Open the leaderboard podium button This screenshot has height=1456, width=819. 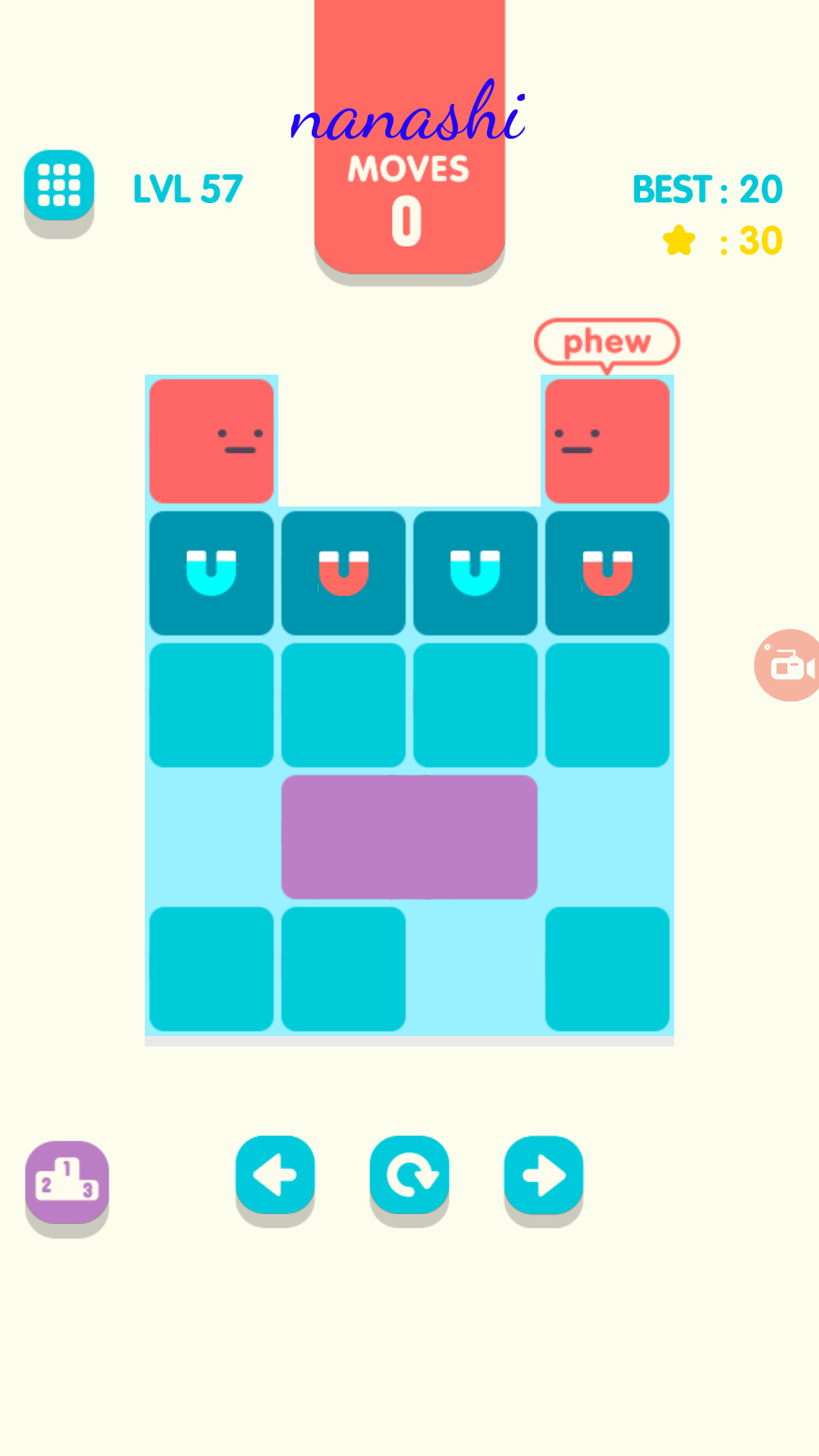click(67, 1181)
